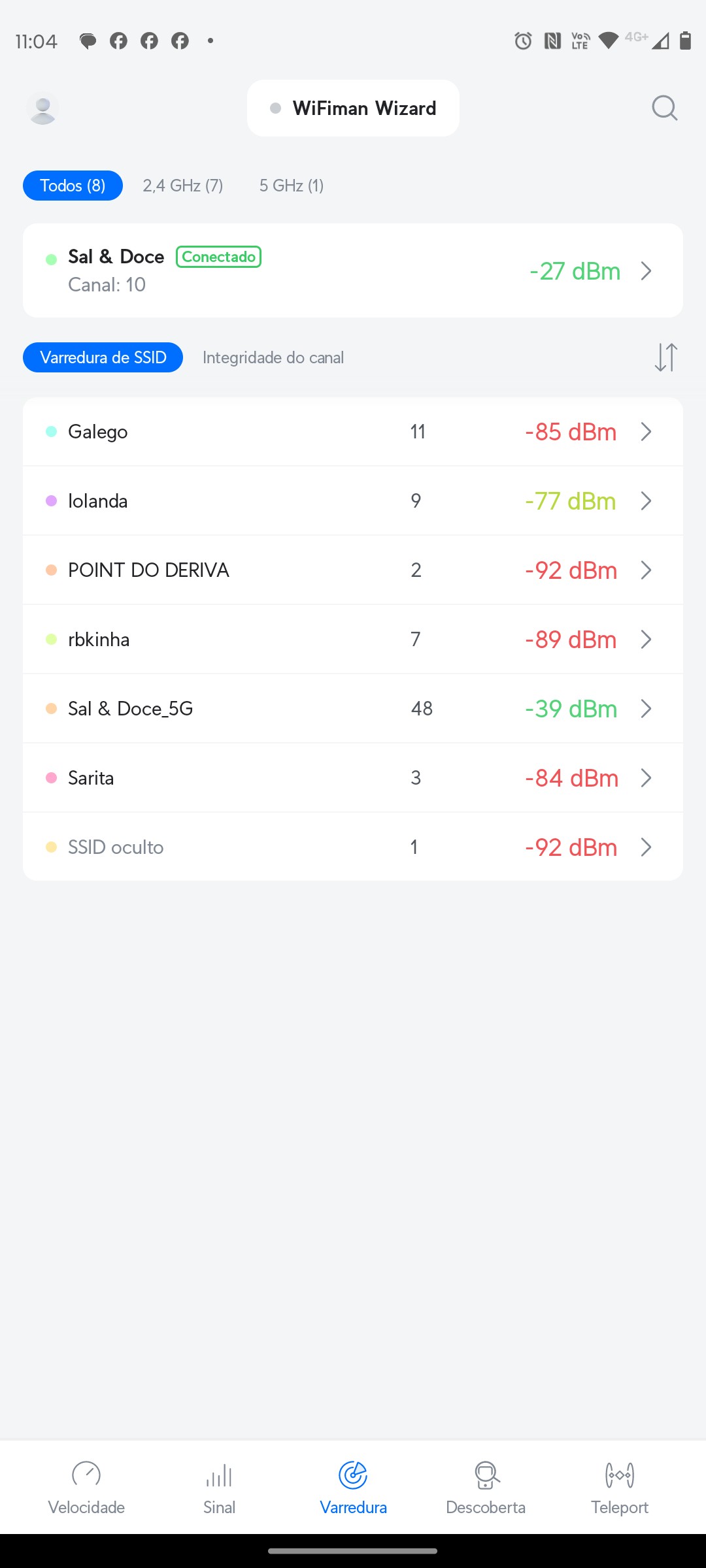Open the SSID oculto entry
Image resolution: width=706 pixels, height=1568 pixels.
(x=353, y=847)
